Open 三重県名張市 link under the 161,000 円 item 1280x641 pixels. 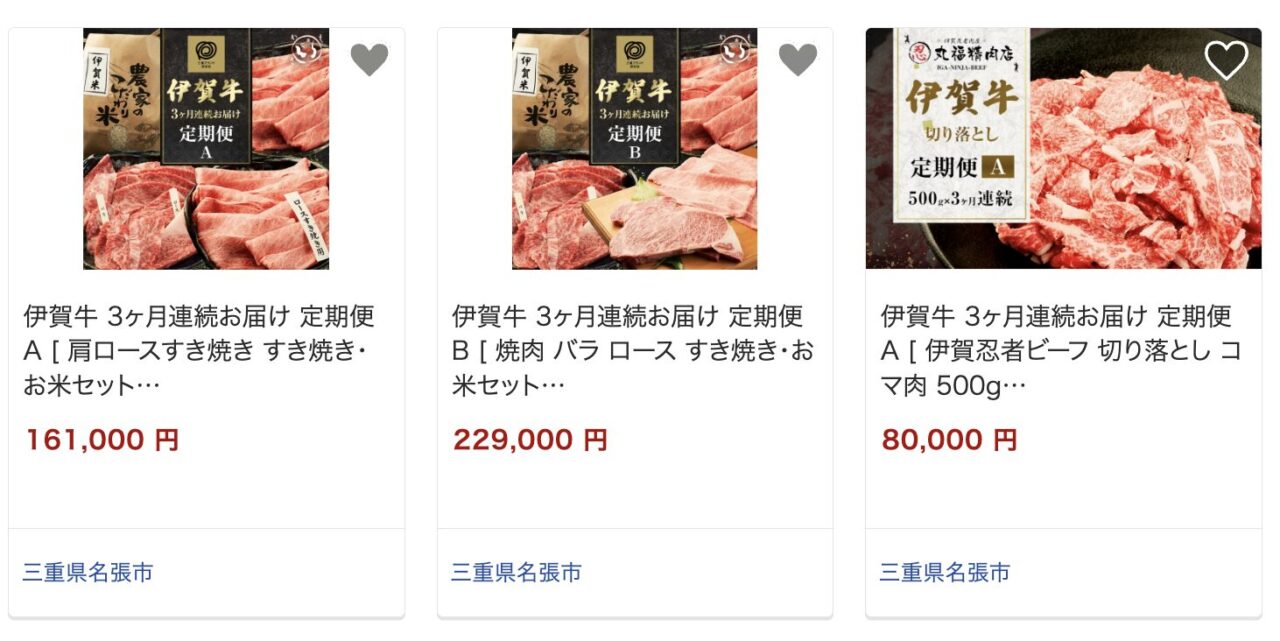pos(88,573)
